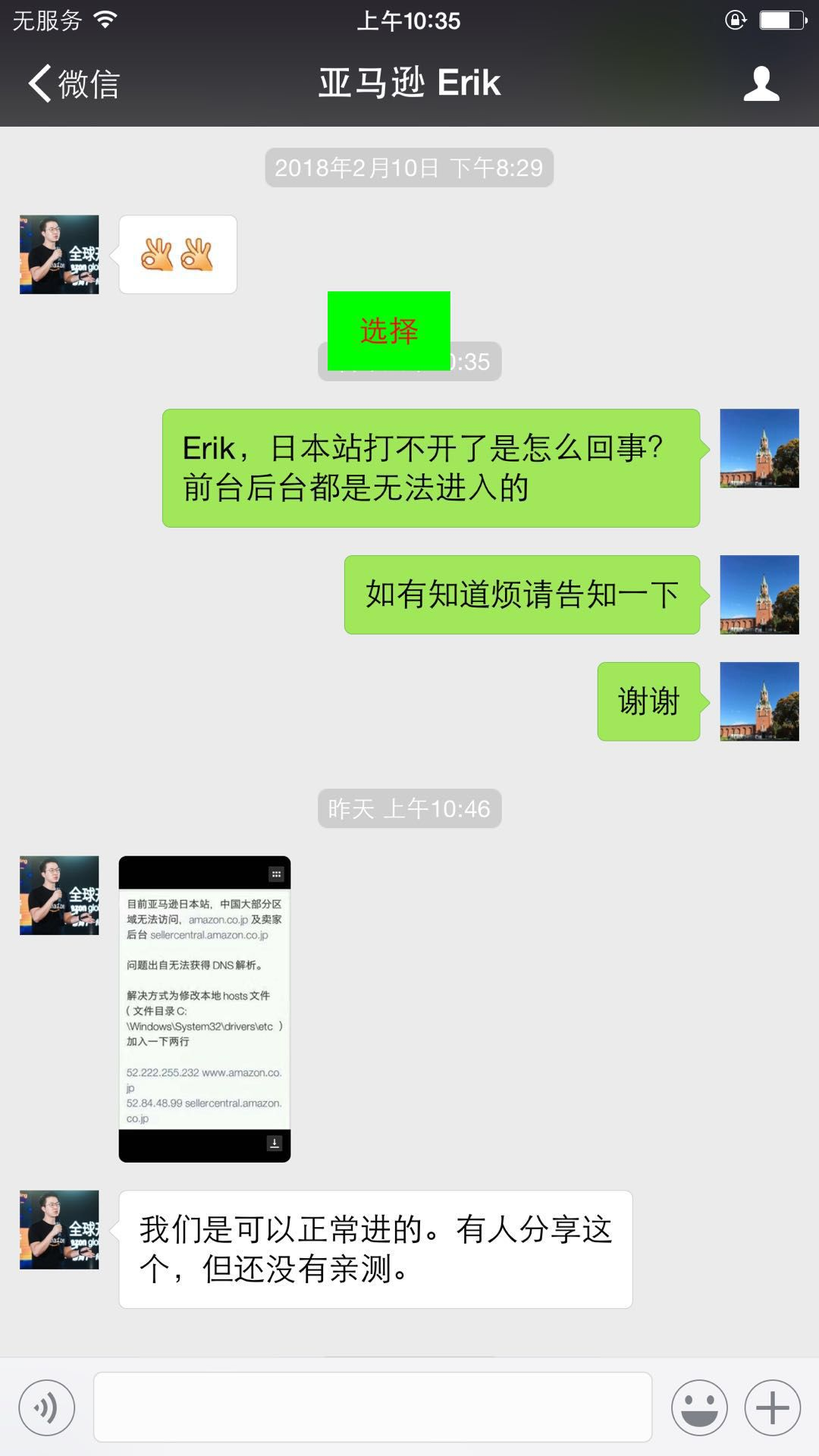This screenshot has height=1456, width=819.
Task: Open my avatar beside the 谢谢 message
Action: click(x=759, y=701)
